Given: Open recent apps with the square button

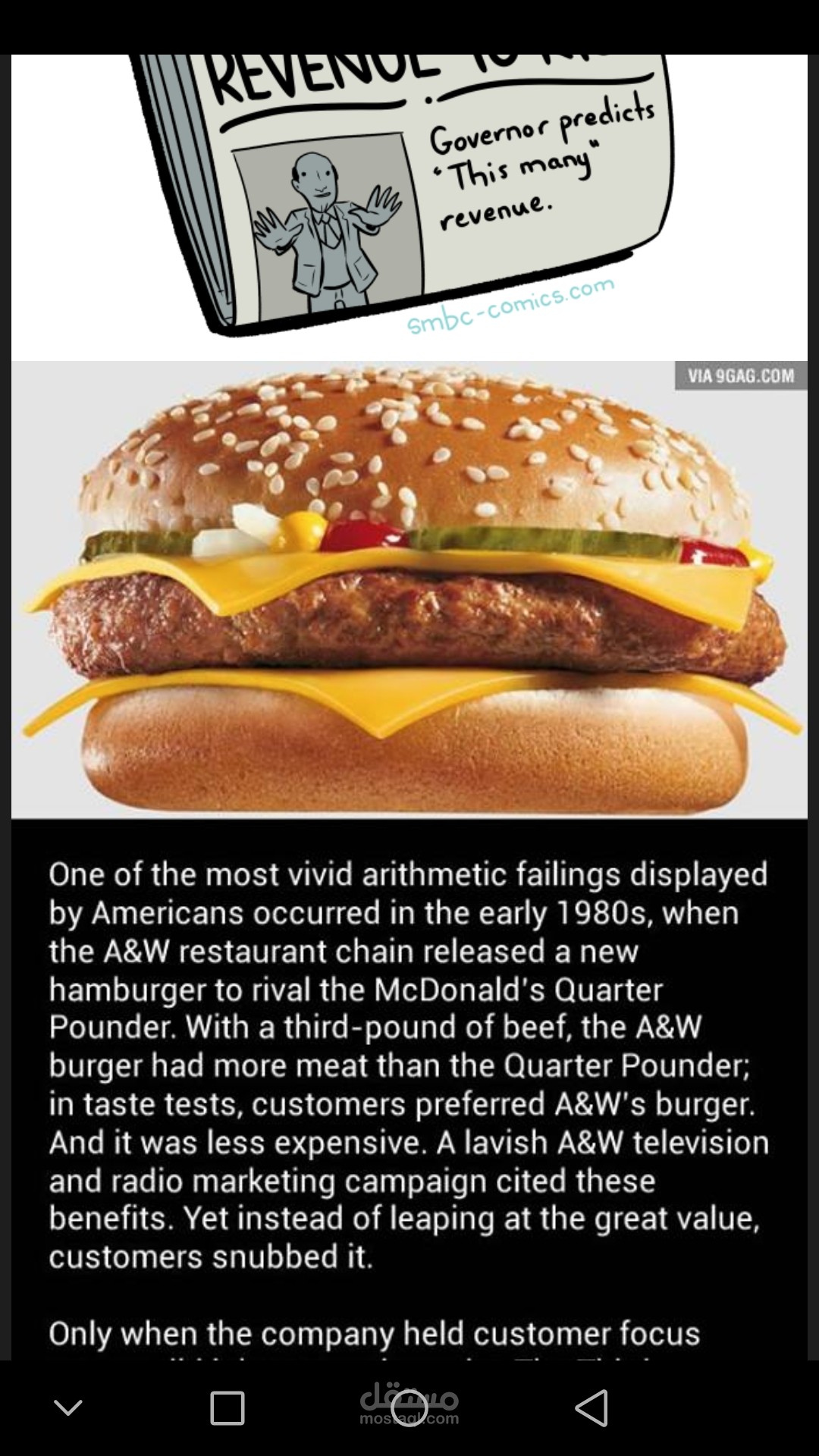Looking at the screenshot, I should [x=227, y=1408].
